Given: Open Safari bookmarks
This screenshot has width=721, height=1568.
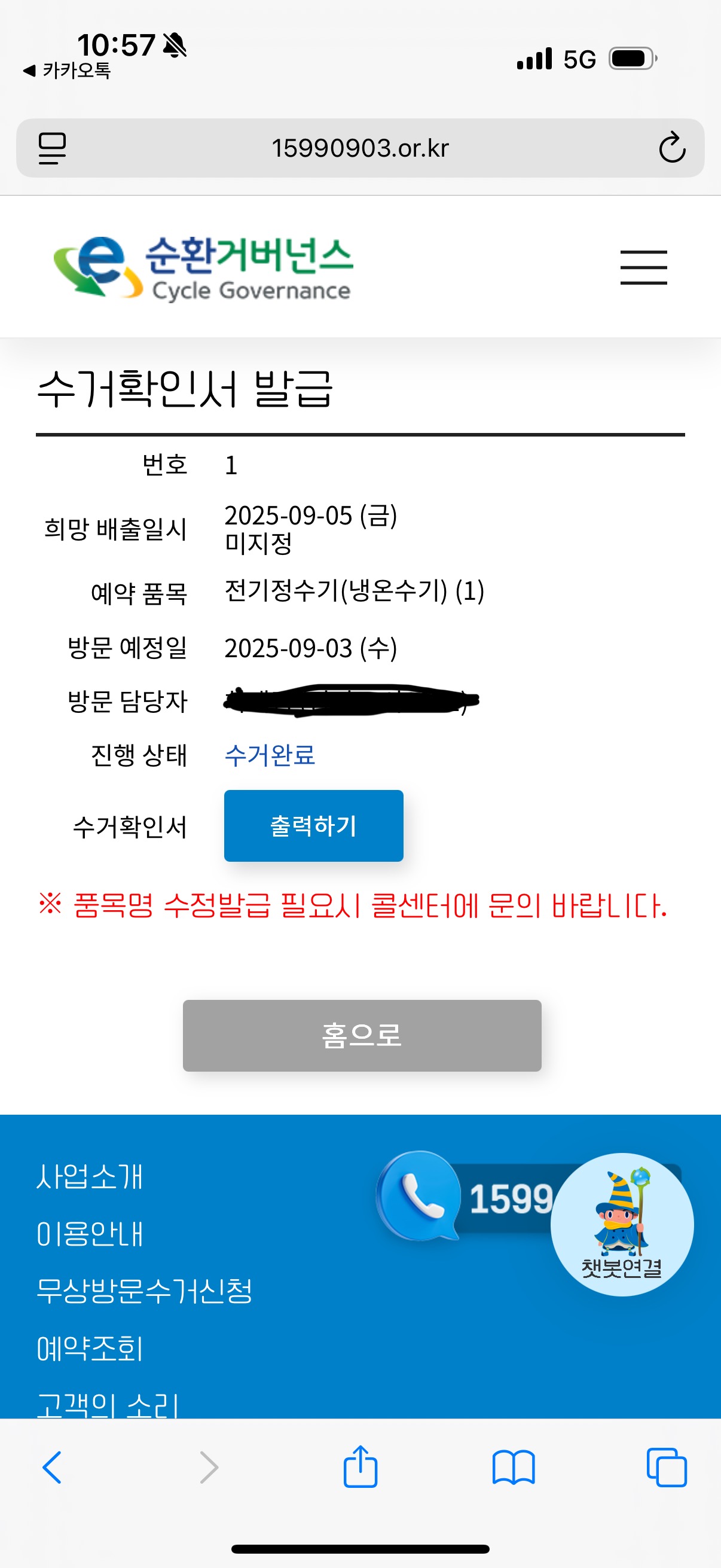Looking at the screenshot, I should (513, 1467).
